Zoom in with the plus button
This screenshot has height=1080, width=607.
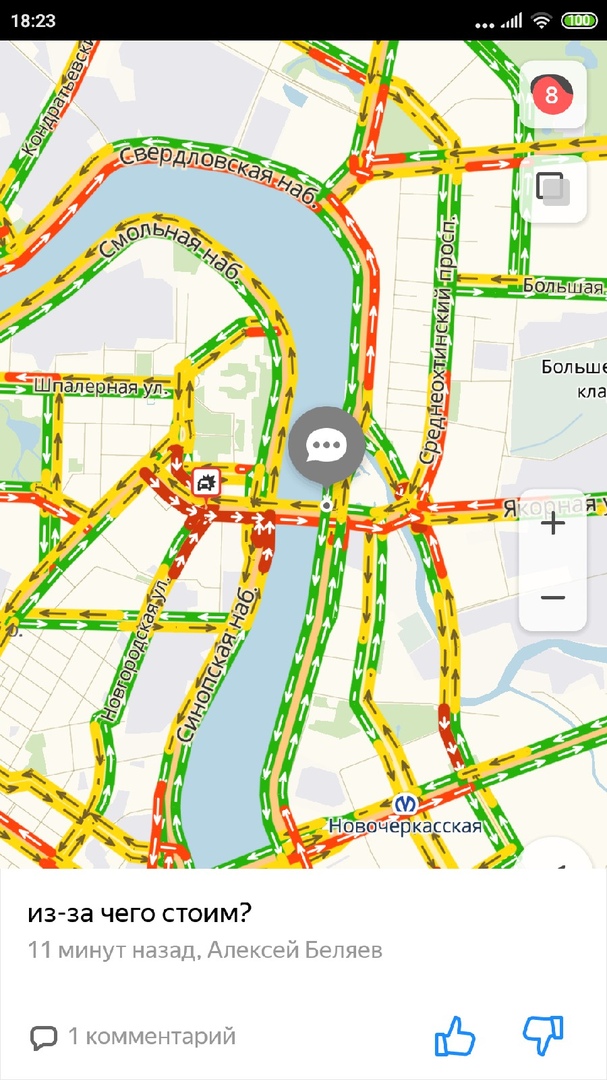click(552, 523)
